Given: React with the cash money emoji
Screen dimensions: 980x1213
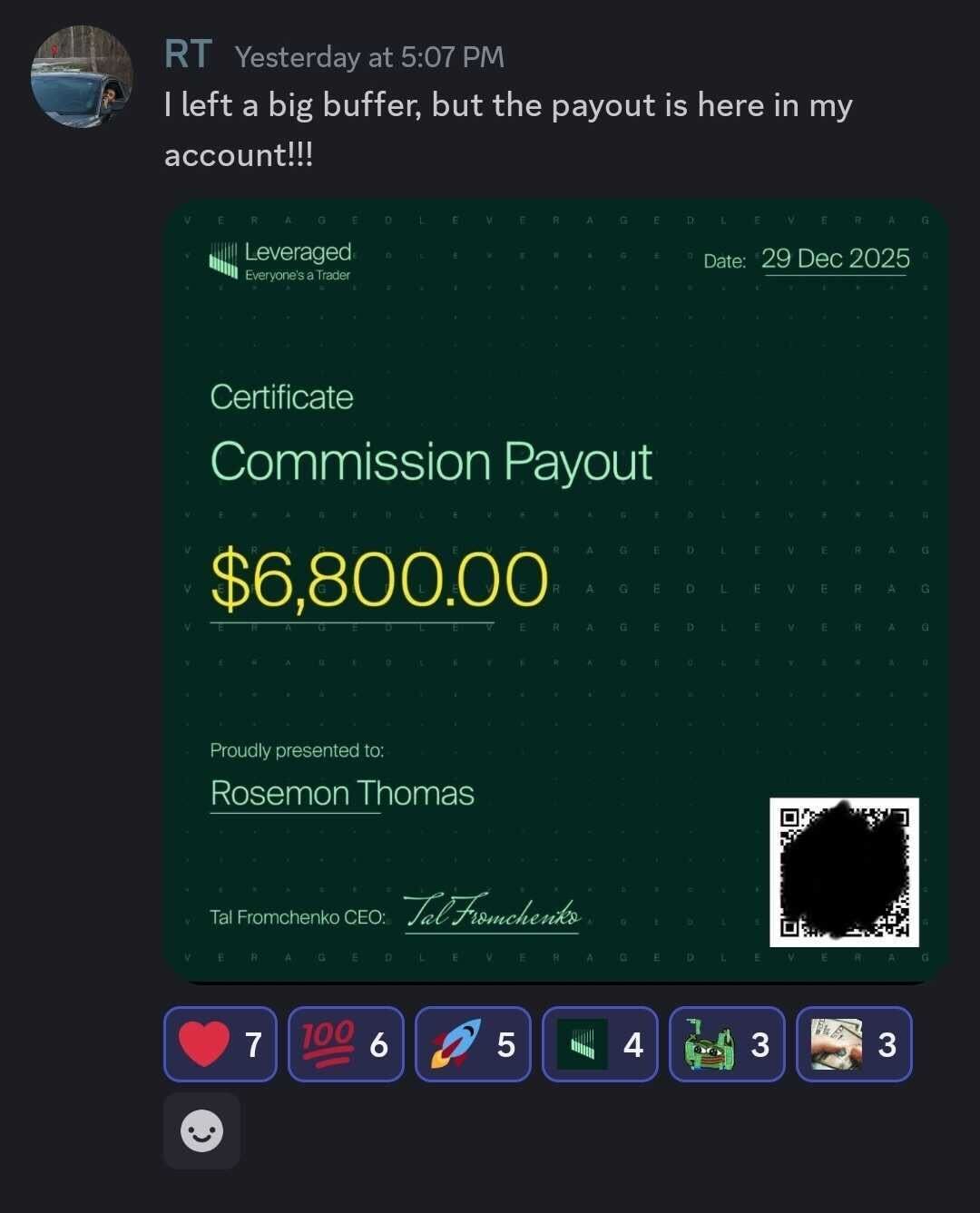Looking at the screenshot, I should tap(854, 1044).
